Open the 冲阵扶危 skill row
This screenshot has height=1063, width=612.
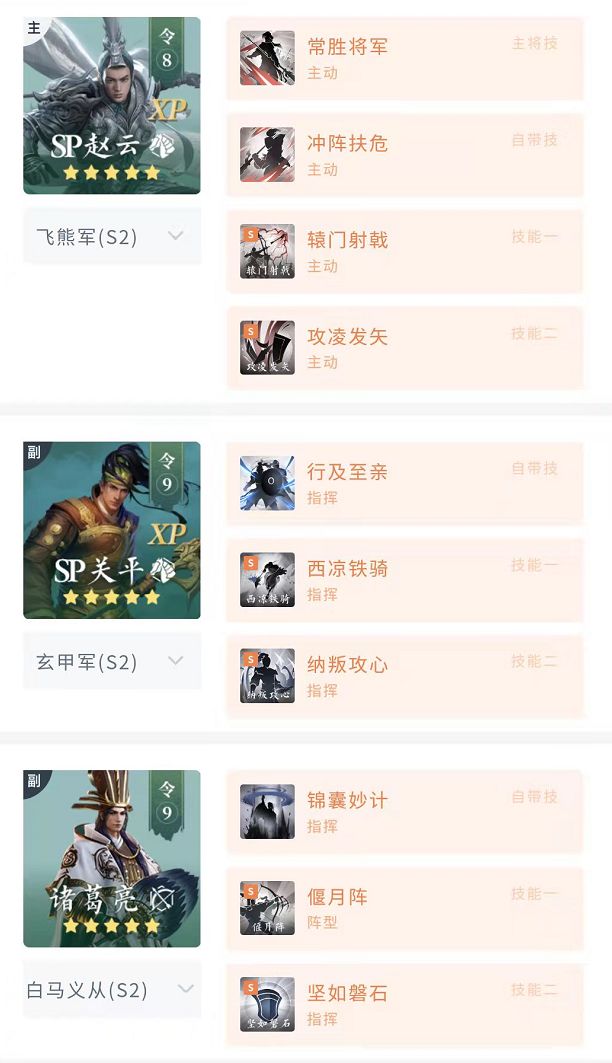(x=404, y=155)
